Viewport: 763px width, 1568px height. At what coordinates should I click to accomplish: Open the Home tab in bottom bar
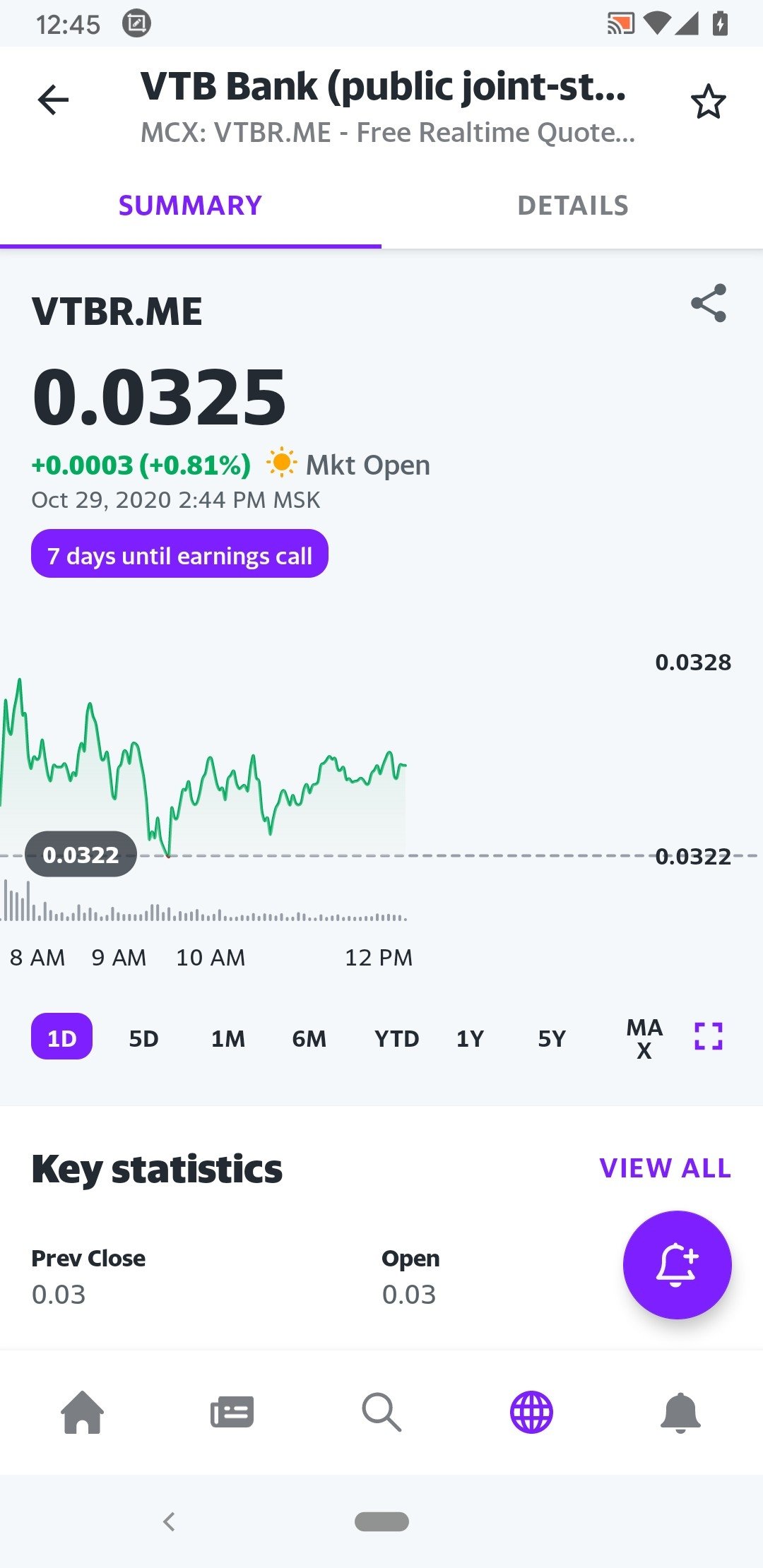point(83,1412)
